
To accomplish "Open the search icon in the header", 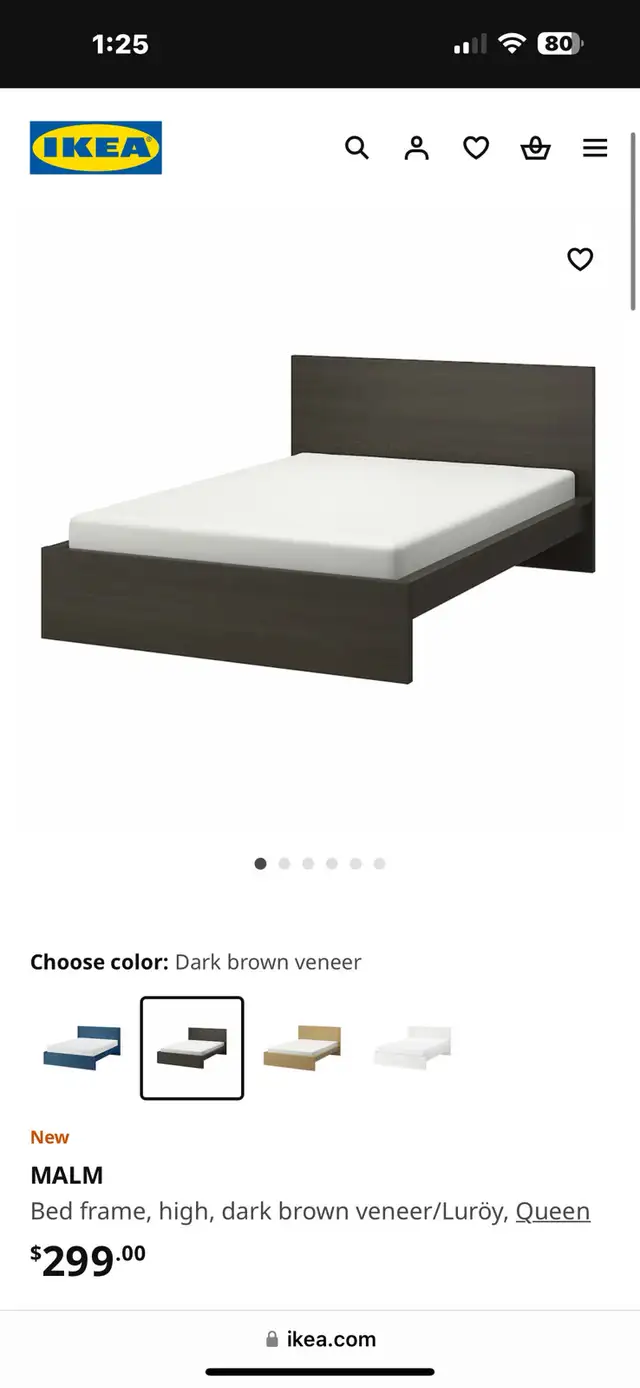I will [x=357, y=148].
